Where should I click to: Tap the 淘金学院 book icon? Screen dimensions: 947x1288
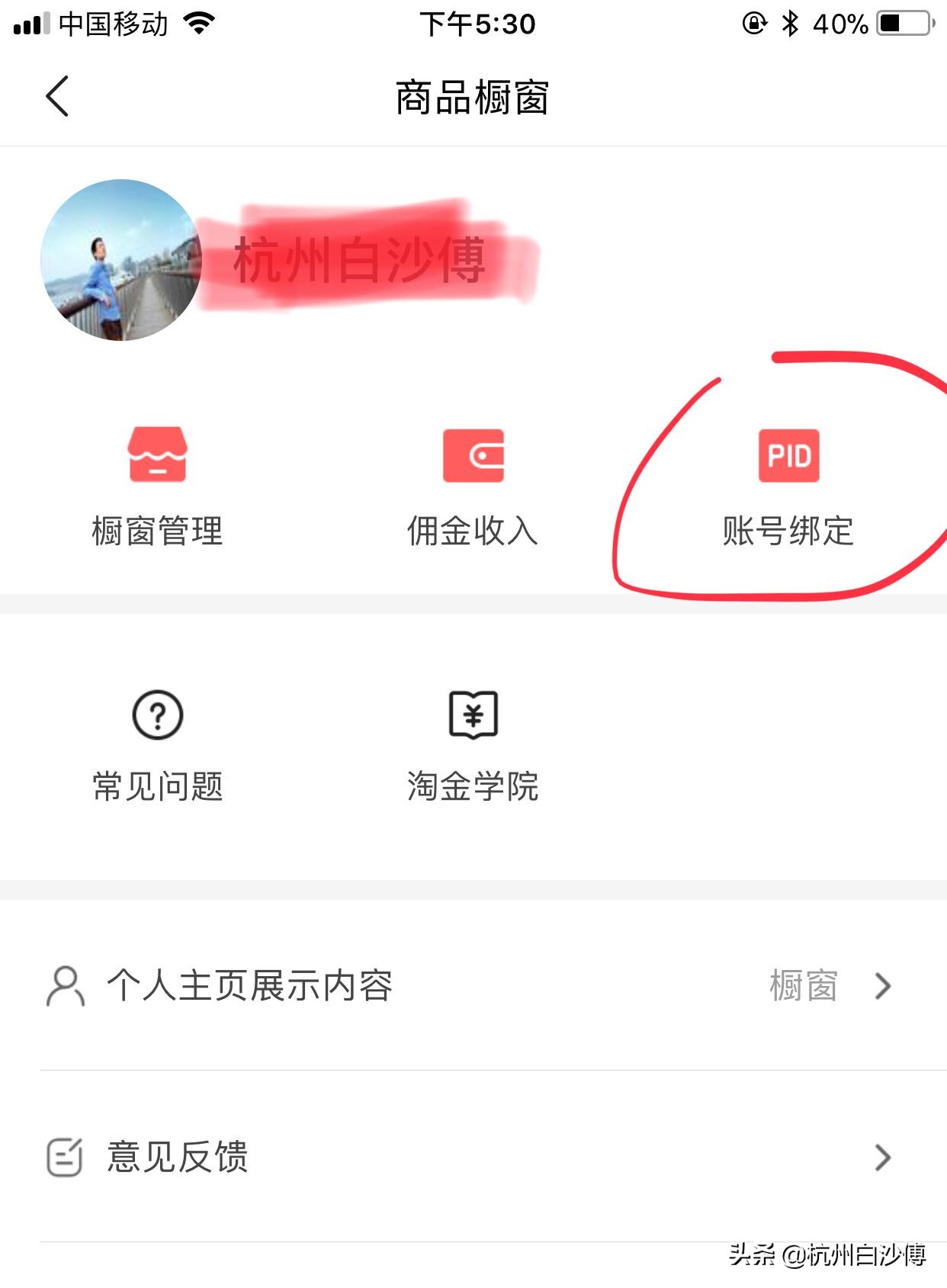point(474,715)
